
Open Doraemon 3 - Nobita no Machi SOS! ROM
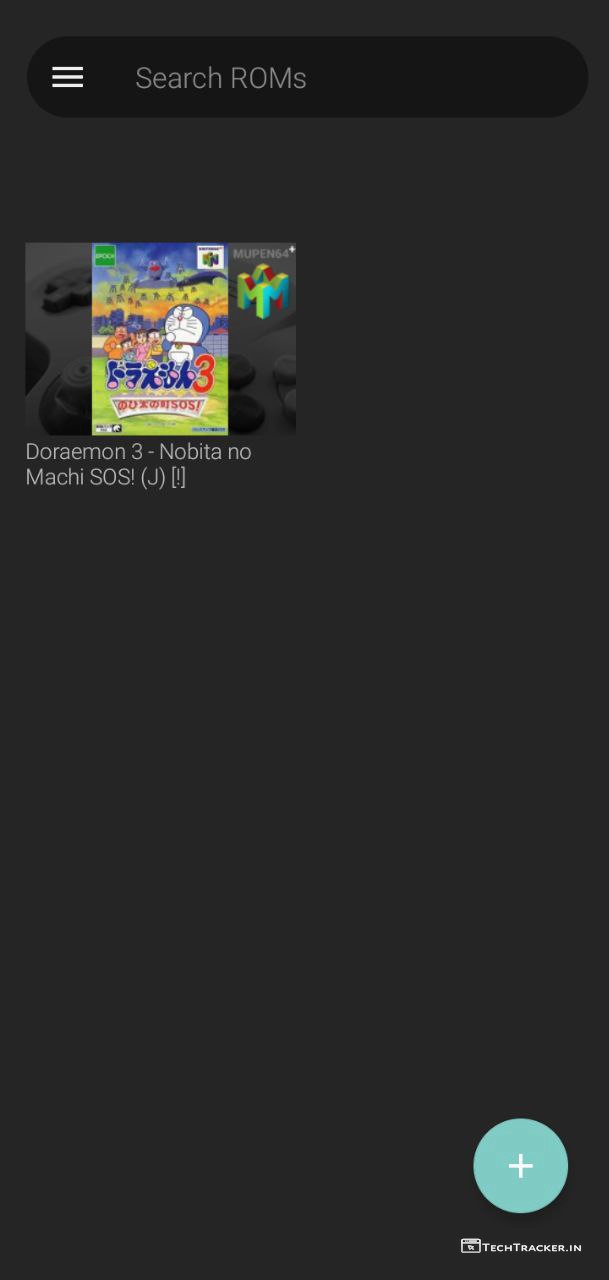pos(160,339)
